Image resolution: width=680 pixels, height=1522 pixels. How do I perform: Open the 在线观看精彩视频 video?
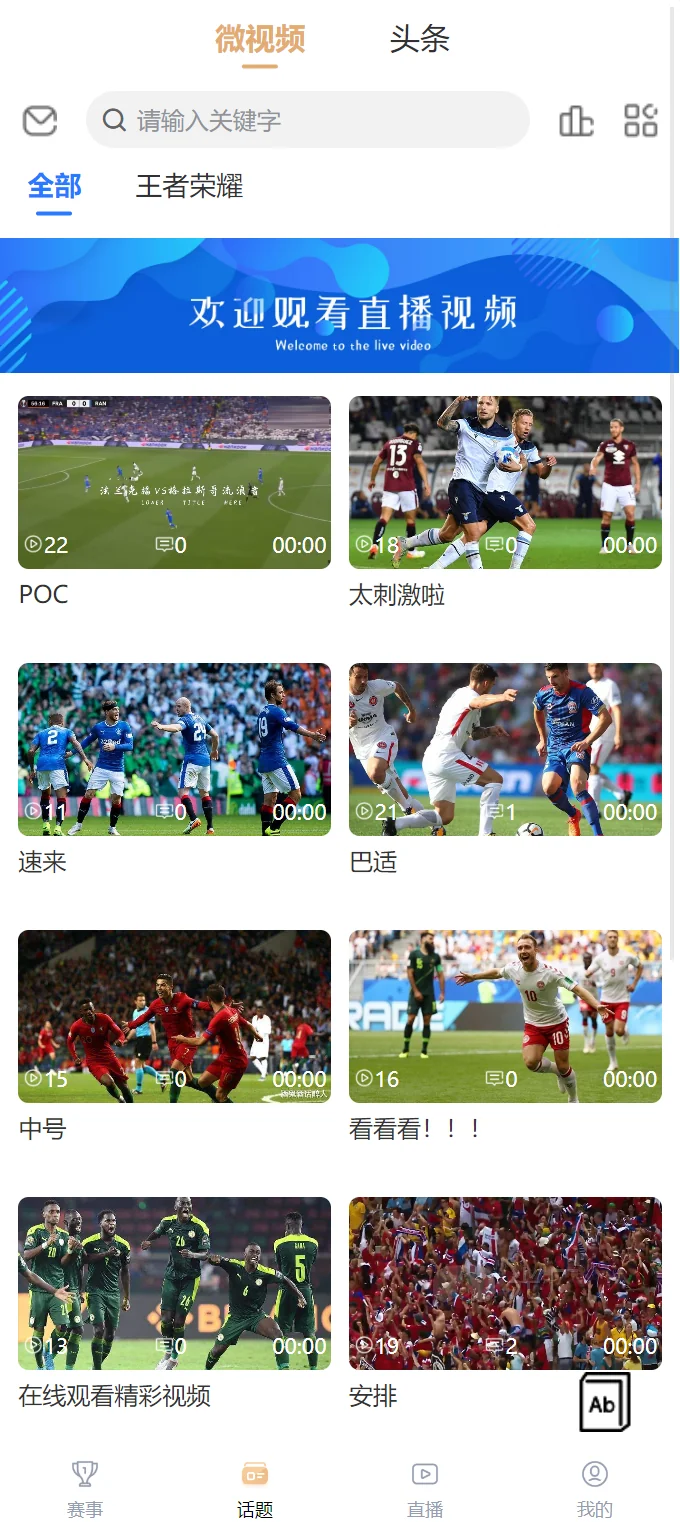(x=174, y=1283)
